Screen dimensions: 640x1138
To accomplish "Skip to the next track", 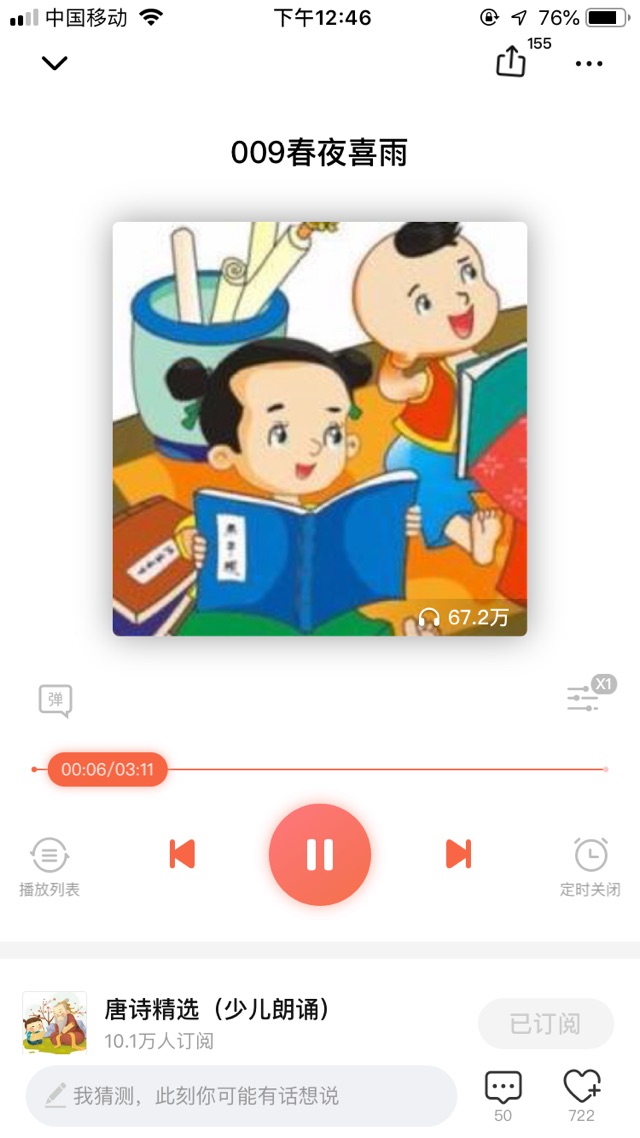I will (x=459, y=854).
